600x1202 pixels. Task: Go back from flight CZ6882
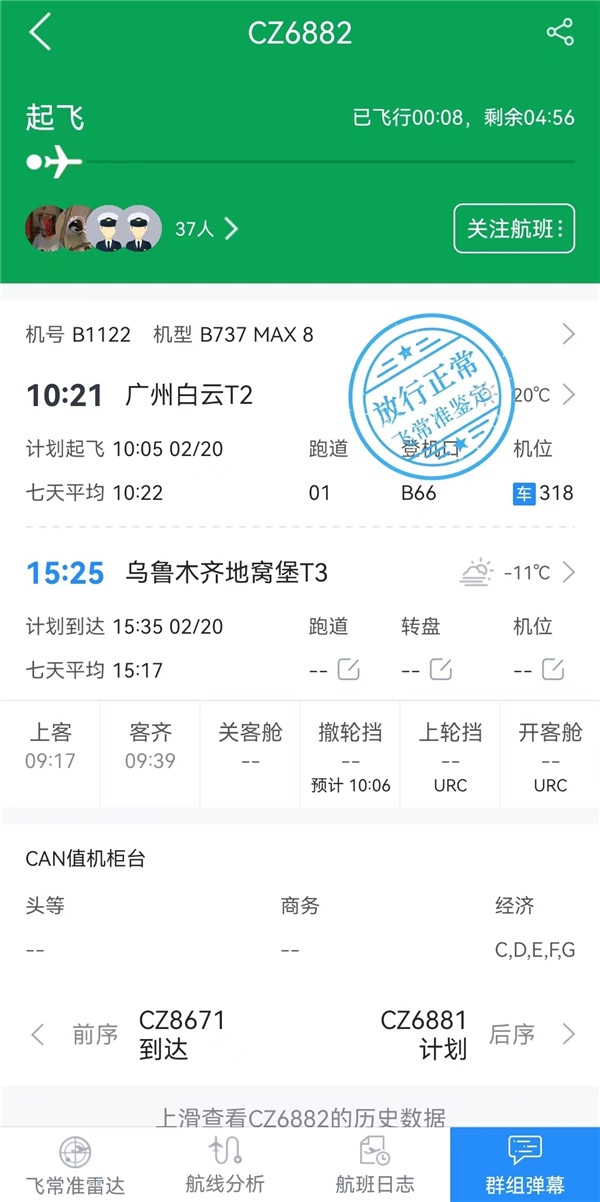(x=40, y=33)
